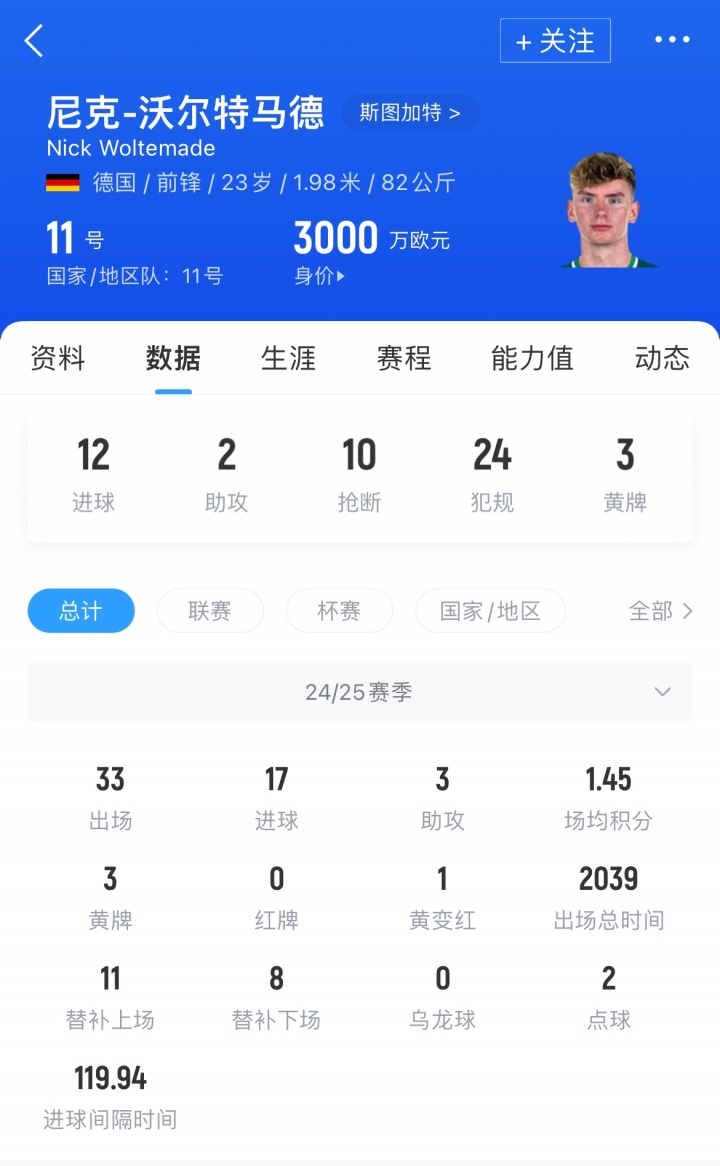Filter stats by 国家/地区
Screen dimensions: 720x1166
click(x=490, y=611)
